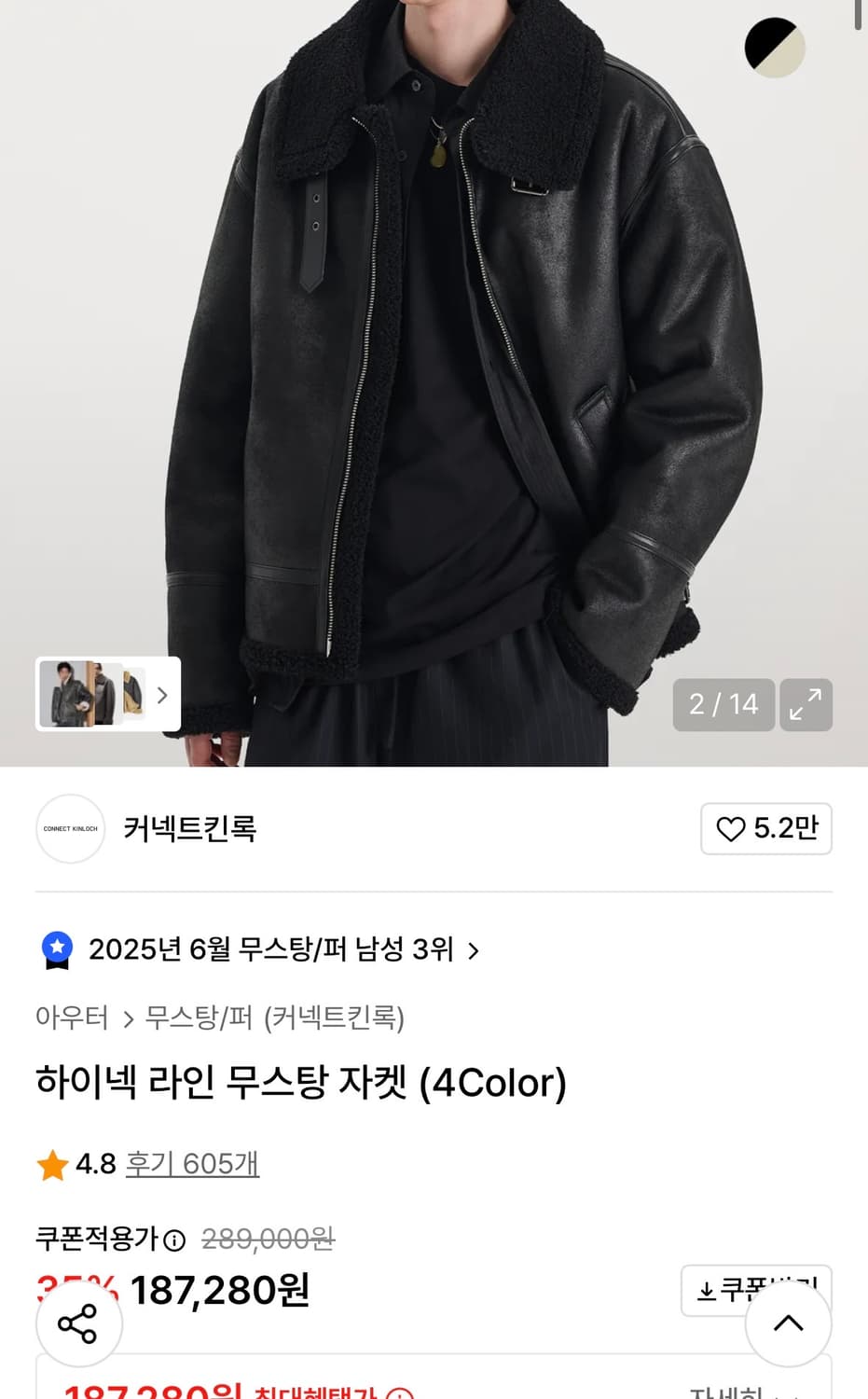The height and width of the screenshot is (1399, 868).
Task: Tap the scroll-to-top arrow button
Action: click(x=788, y=1323)
